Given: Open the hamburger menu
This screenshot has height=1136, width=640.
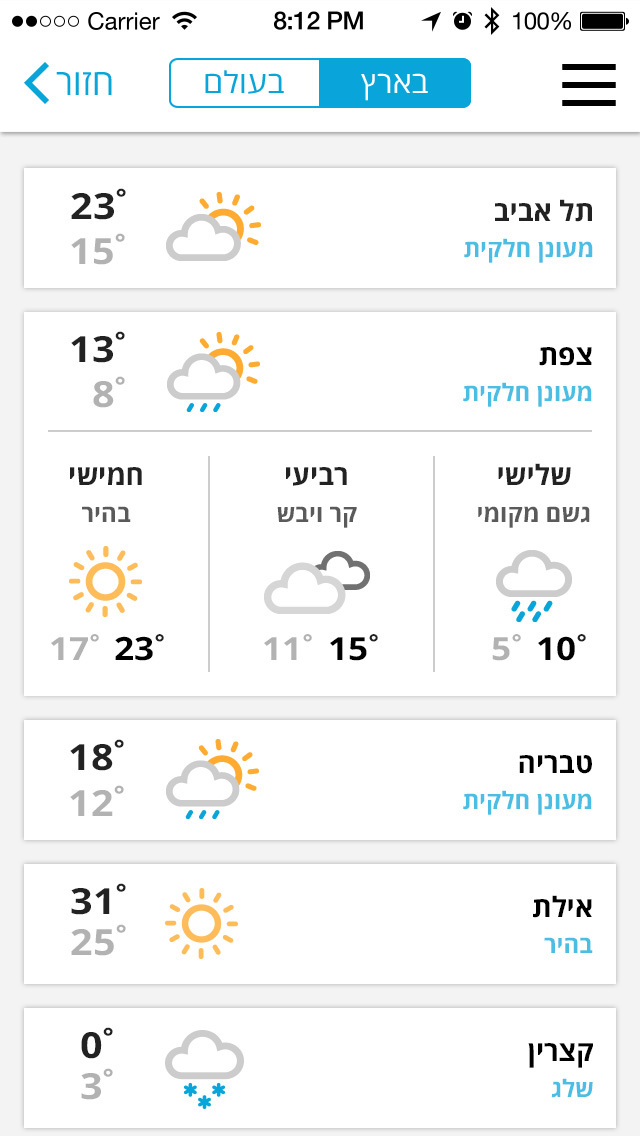Looking at the screenshot, I should [589, 85].
